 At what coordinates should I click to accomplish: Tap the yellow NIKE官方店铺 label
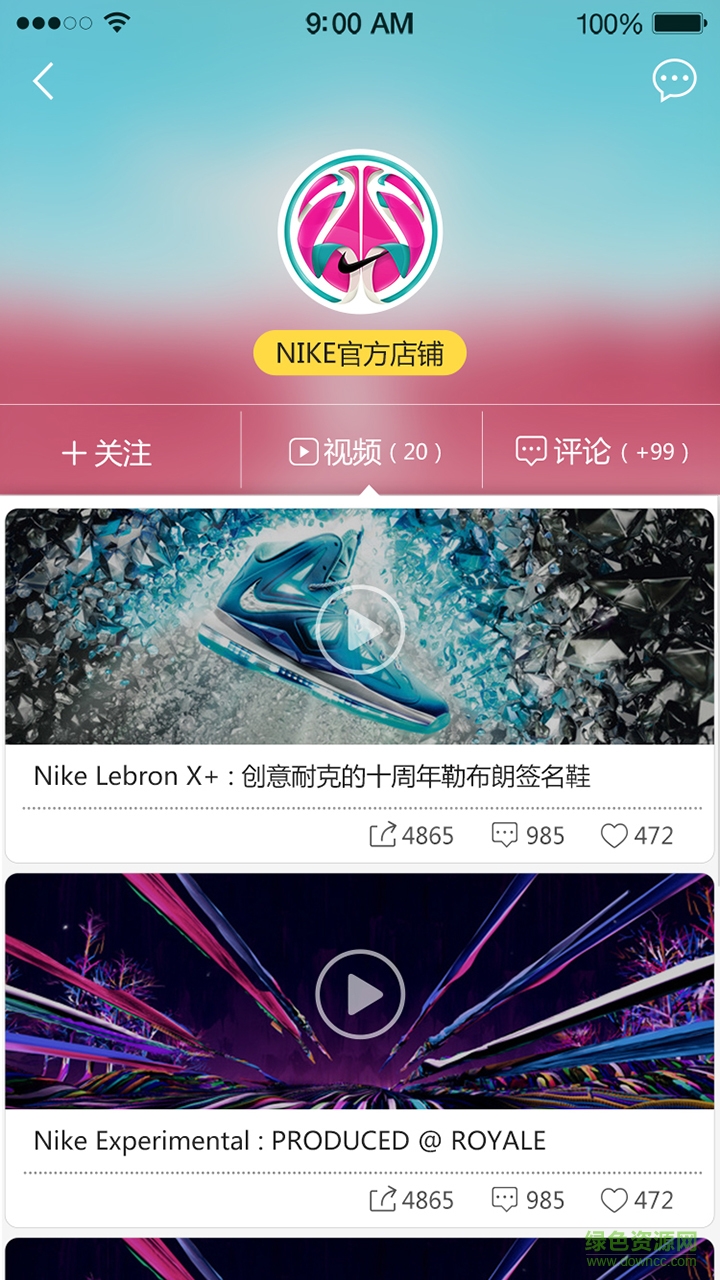click(360, 352)
